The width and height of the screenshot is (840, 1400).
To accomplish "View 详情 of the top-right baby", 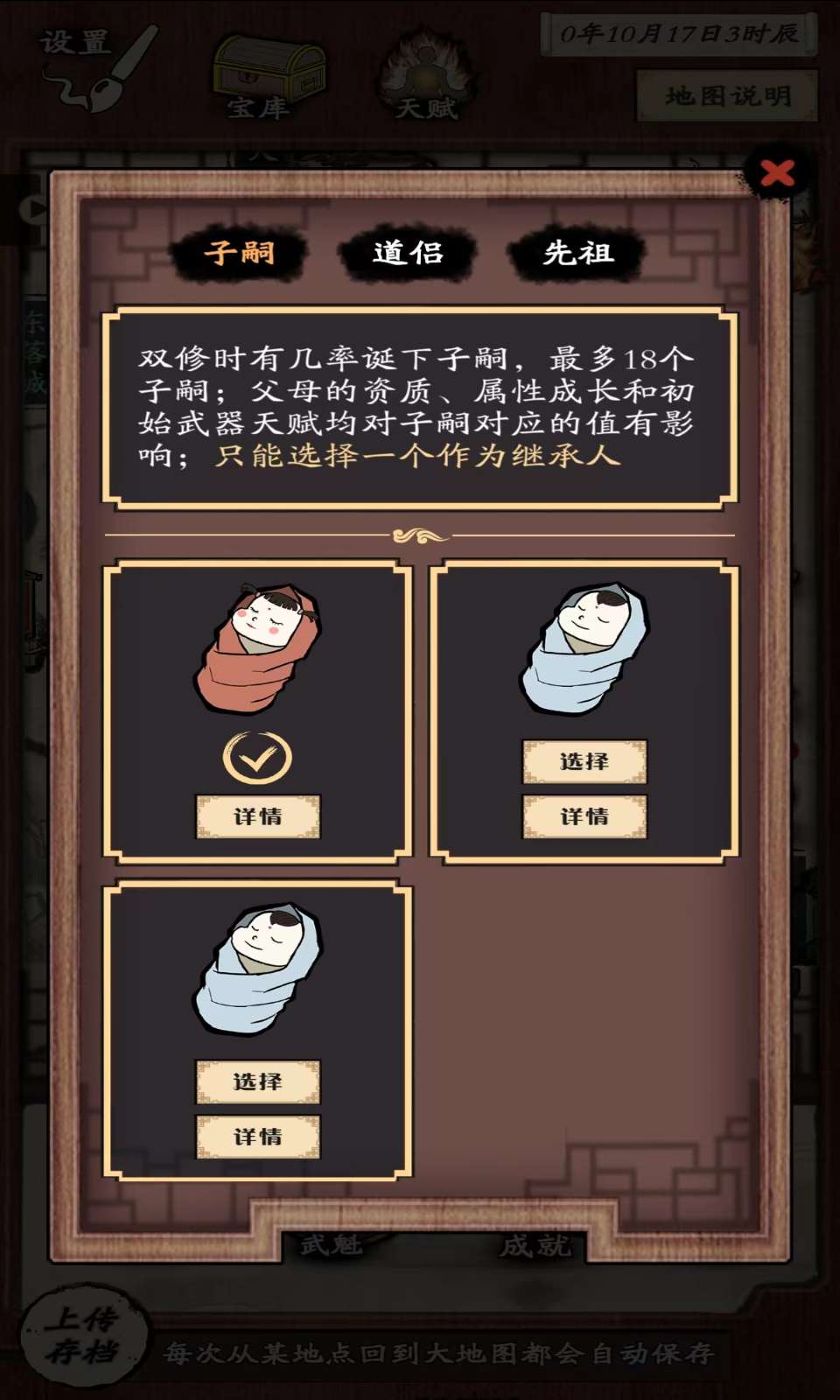I will coord(586,817).
